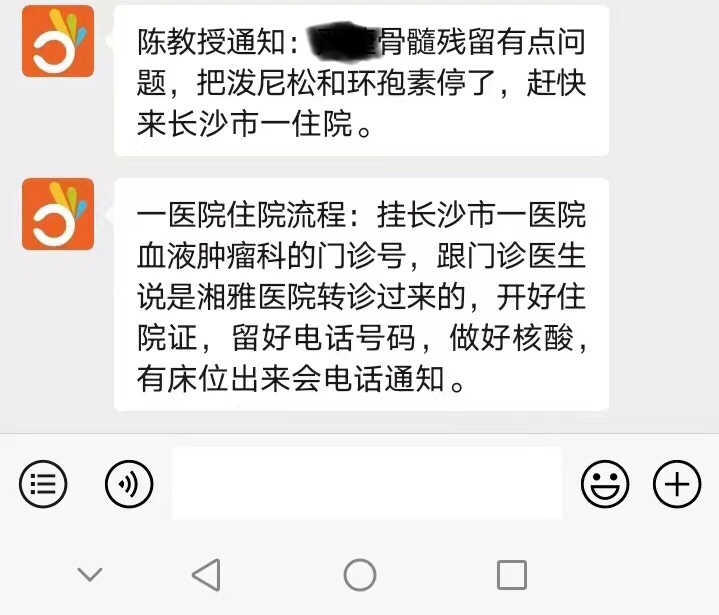The height and width of the screenshot is (615, 719).
Task: Open the emoji picker
Action: 605,485
